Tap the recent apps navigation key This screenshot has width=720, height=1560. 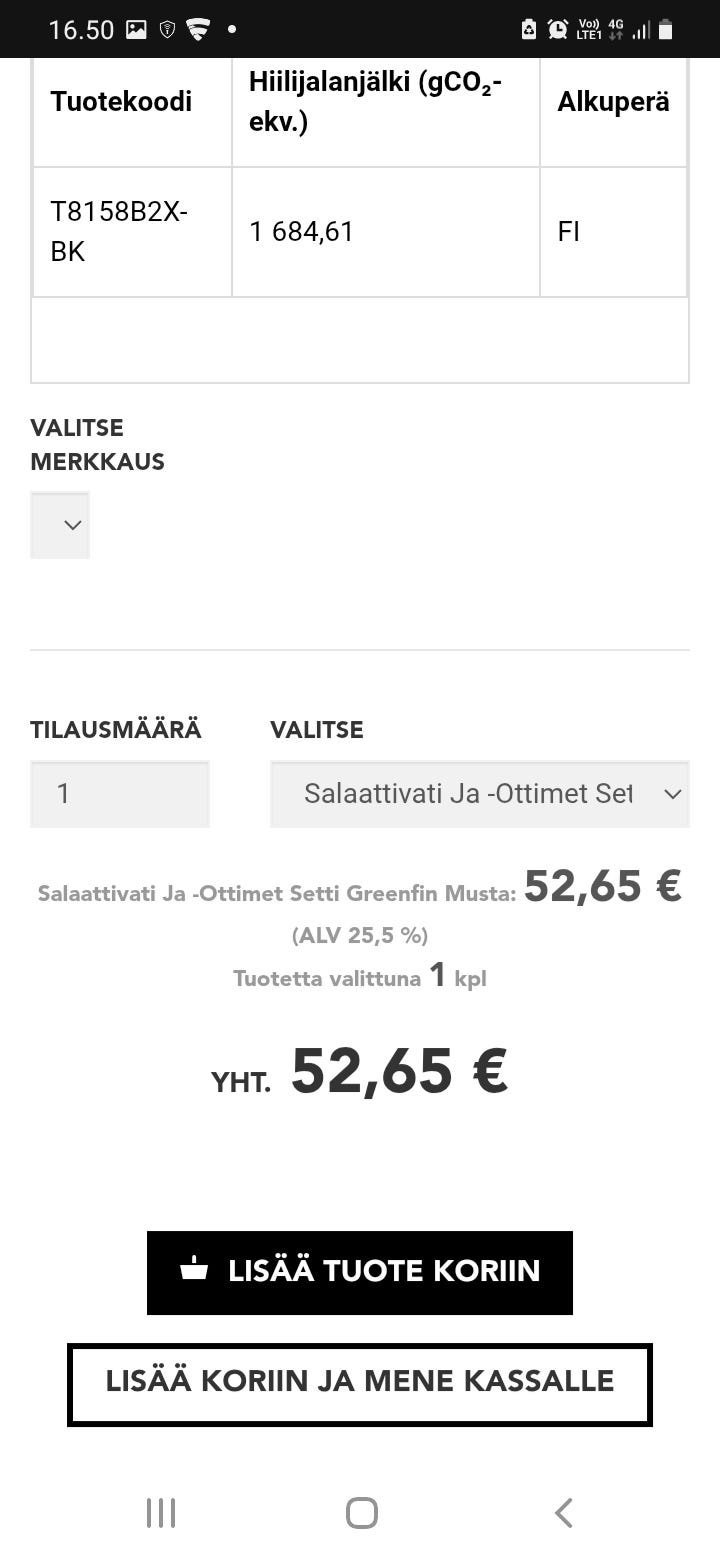coord(160,1512)
